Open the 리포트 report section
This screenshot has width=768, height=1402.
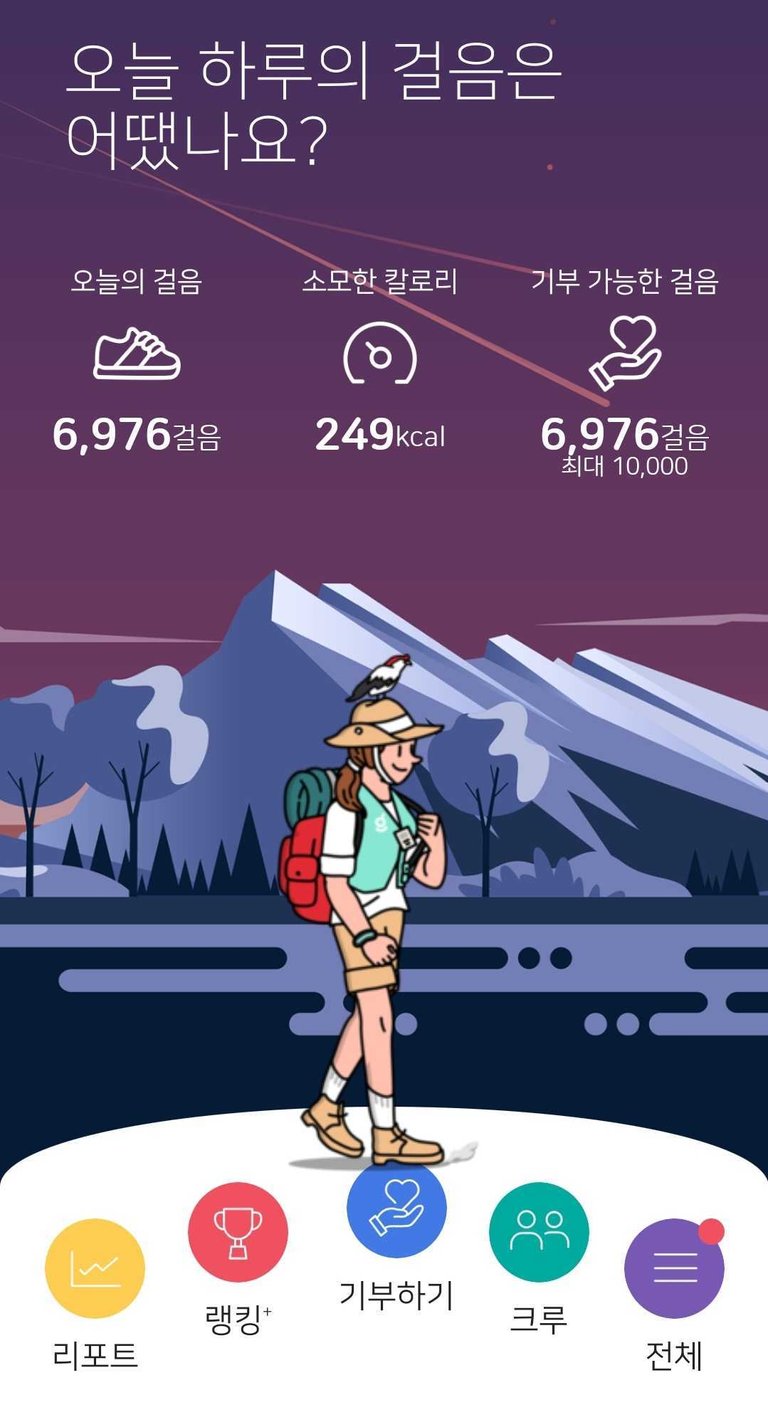point(95,1268)
